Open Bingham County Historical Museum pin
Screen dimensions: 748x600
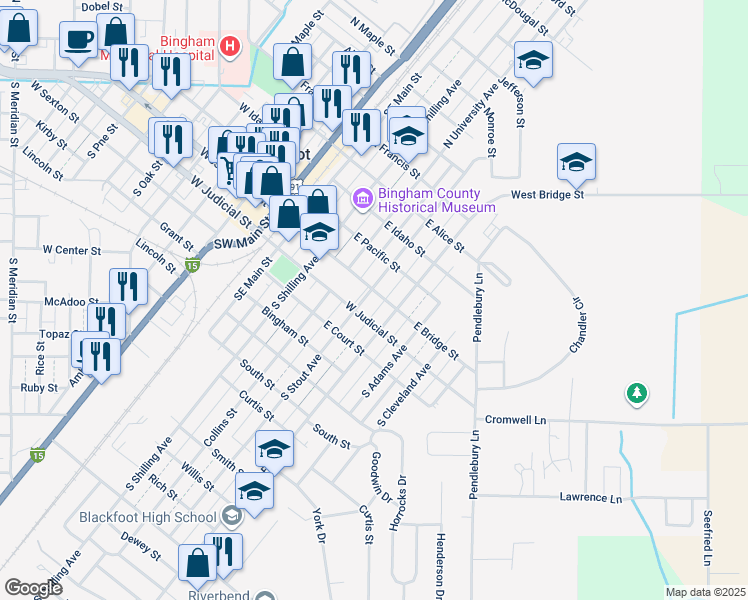tap(362, 198)
